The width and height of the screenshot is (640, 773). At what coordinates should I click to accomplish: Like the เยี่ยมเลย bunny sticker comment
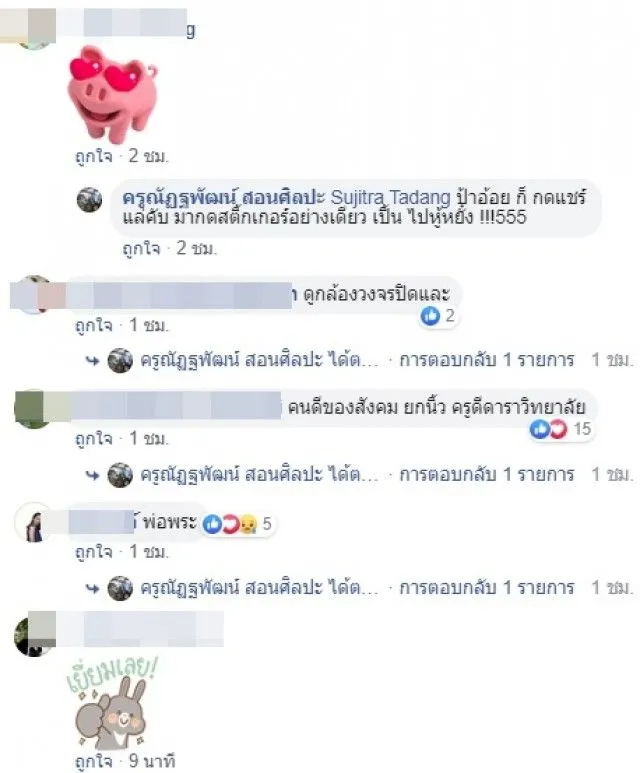tap(91, 761)
